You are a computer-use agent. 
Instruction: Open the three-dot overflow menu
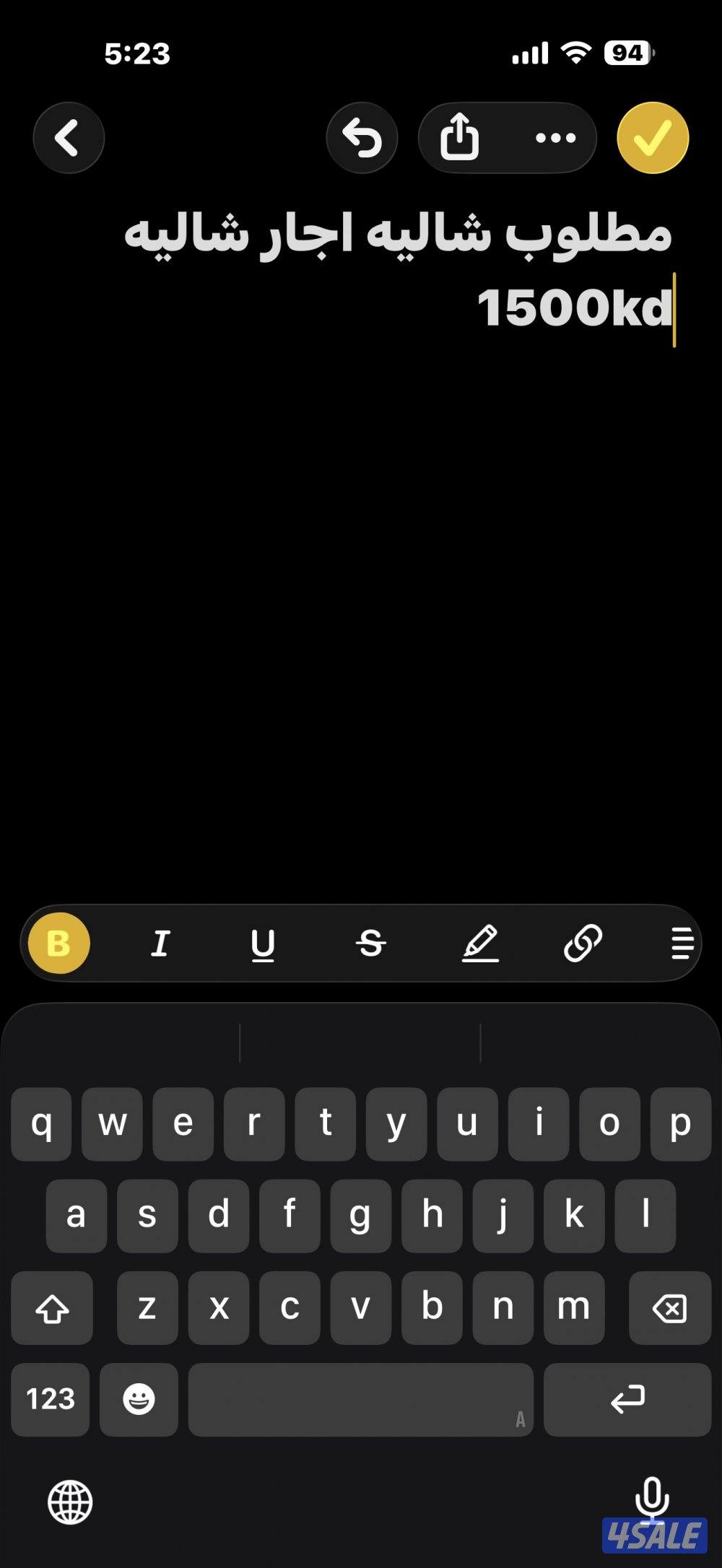click(555, 138)
